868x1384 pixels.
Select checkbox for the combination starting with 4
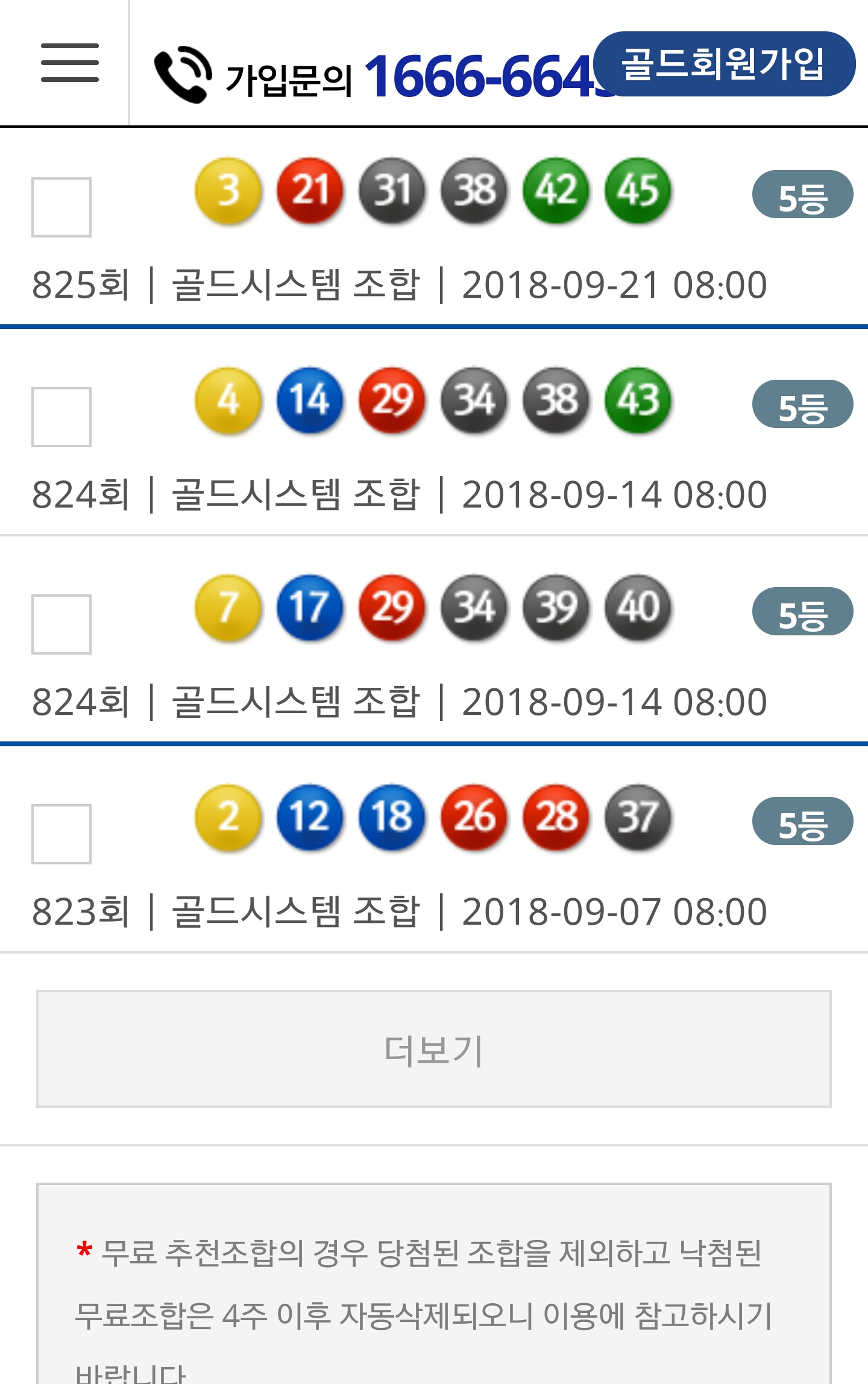[61, 417]
